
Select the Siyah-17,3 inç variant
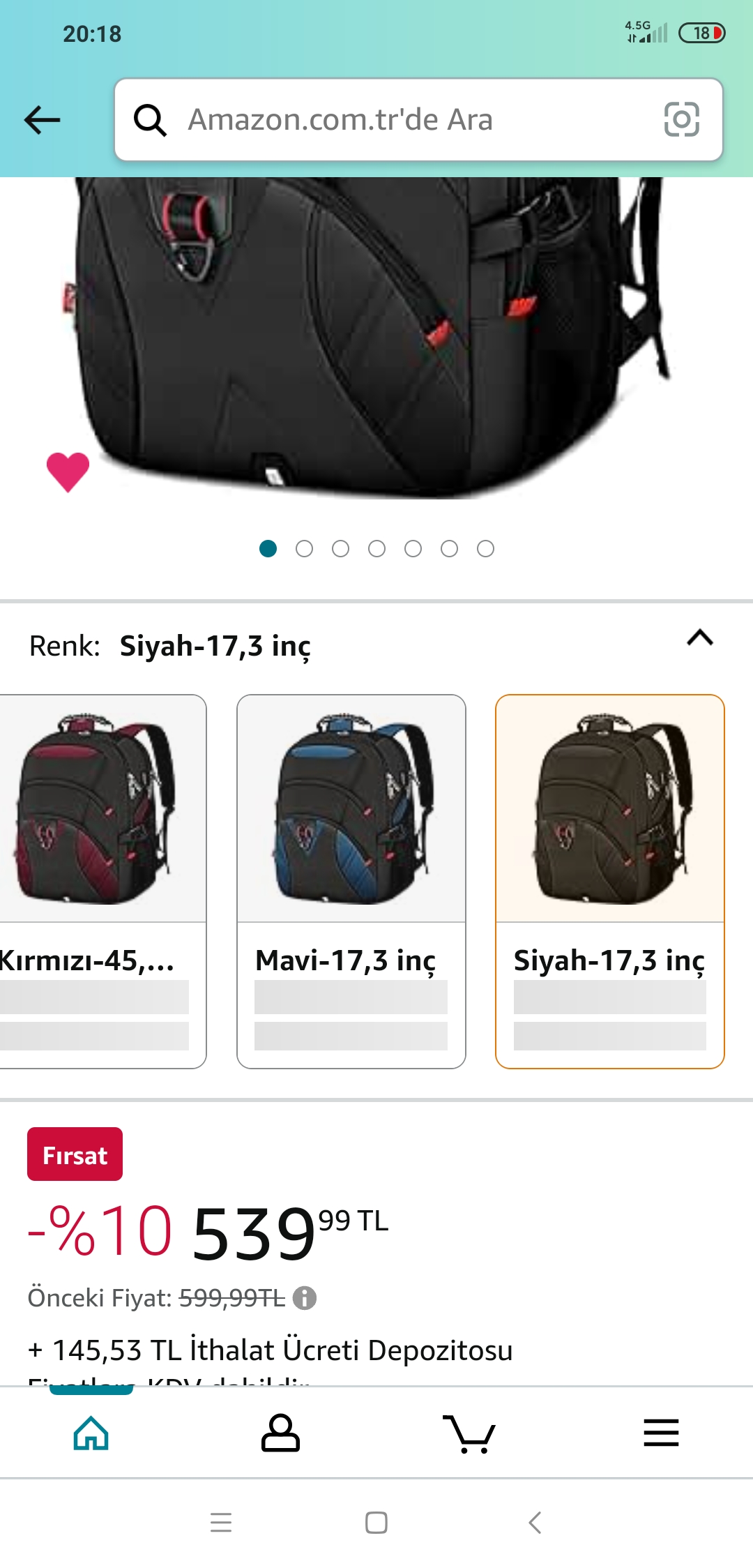pyautogui.click(x=610, y=880)
